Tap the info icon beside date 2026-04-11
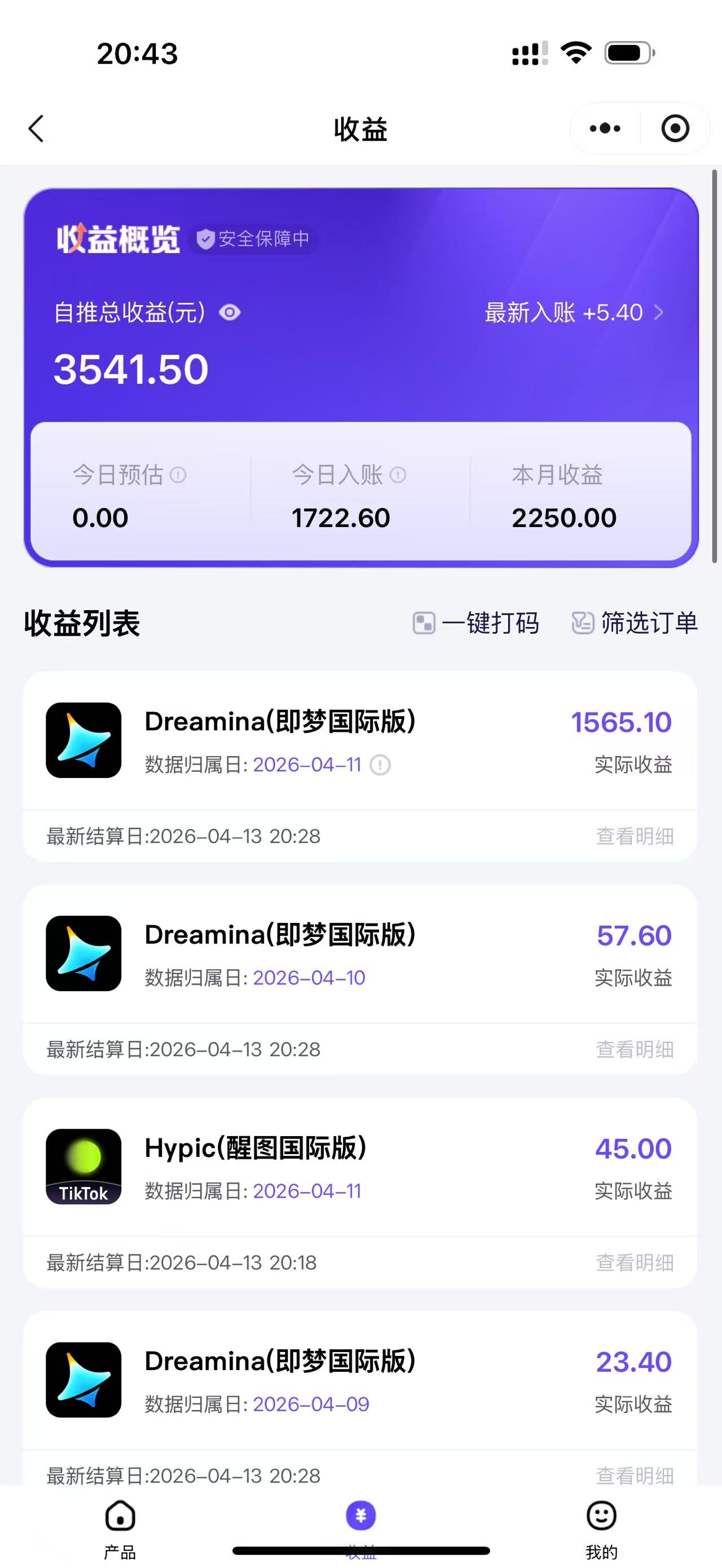The height and width of the screenshot is (1568, 722). click(x=380, y=765)
